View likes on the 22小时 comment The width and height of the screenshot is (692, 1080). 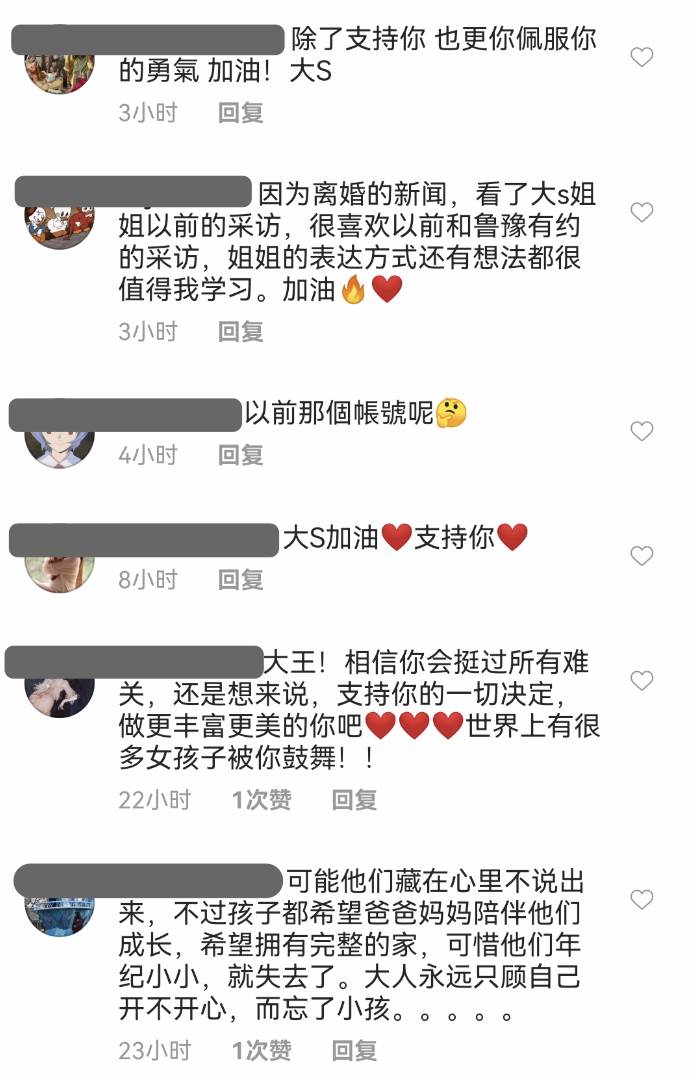click(261, 800)
